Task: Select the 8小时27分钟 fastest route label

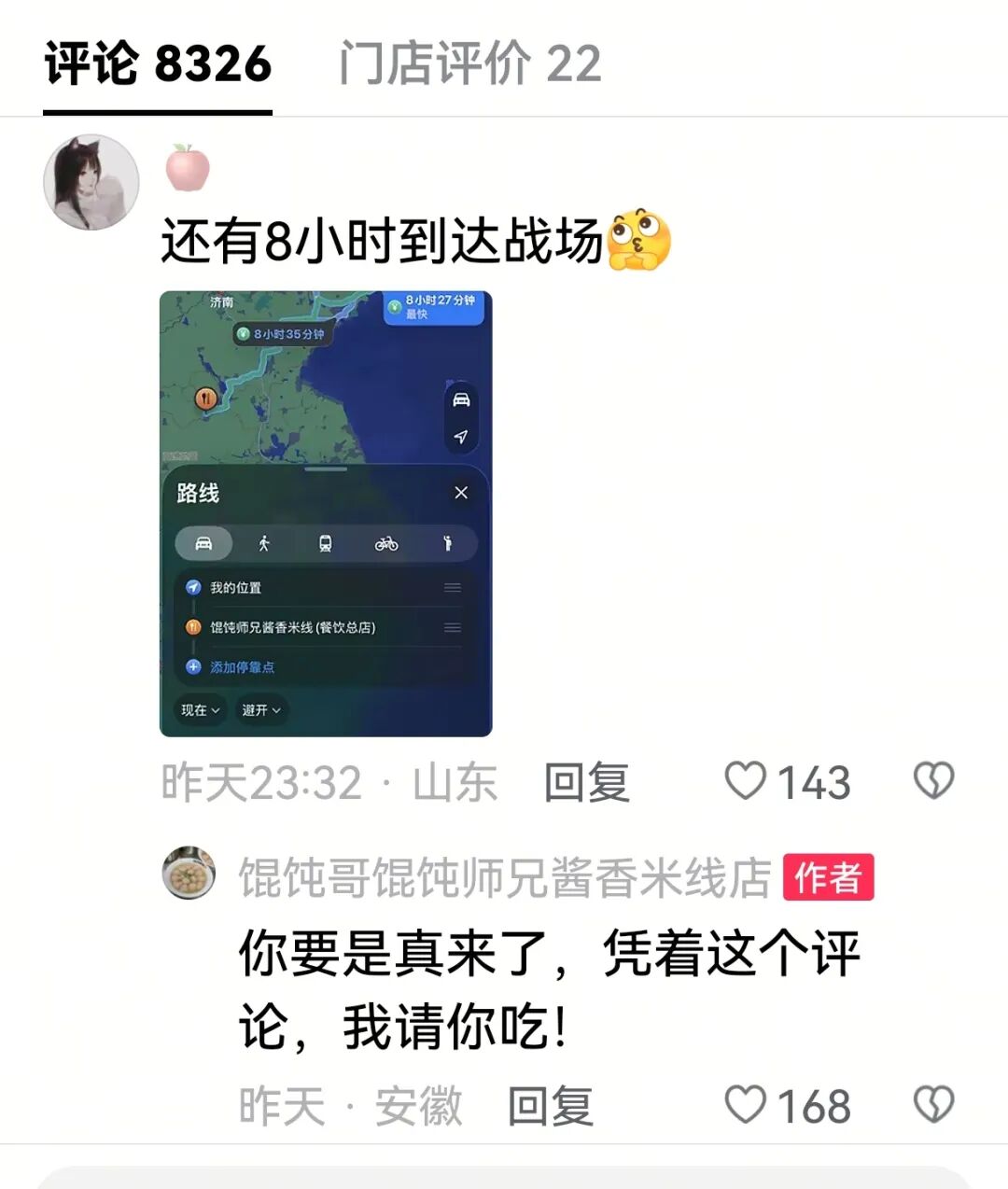Action: [x=433, y=308]
